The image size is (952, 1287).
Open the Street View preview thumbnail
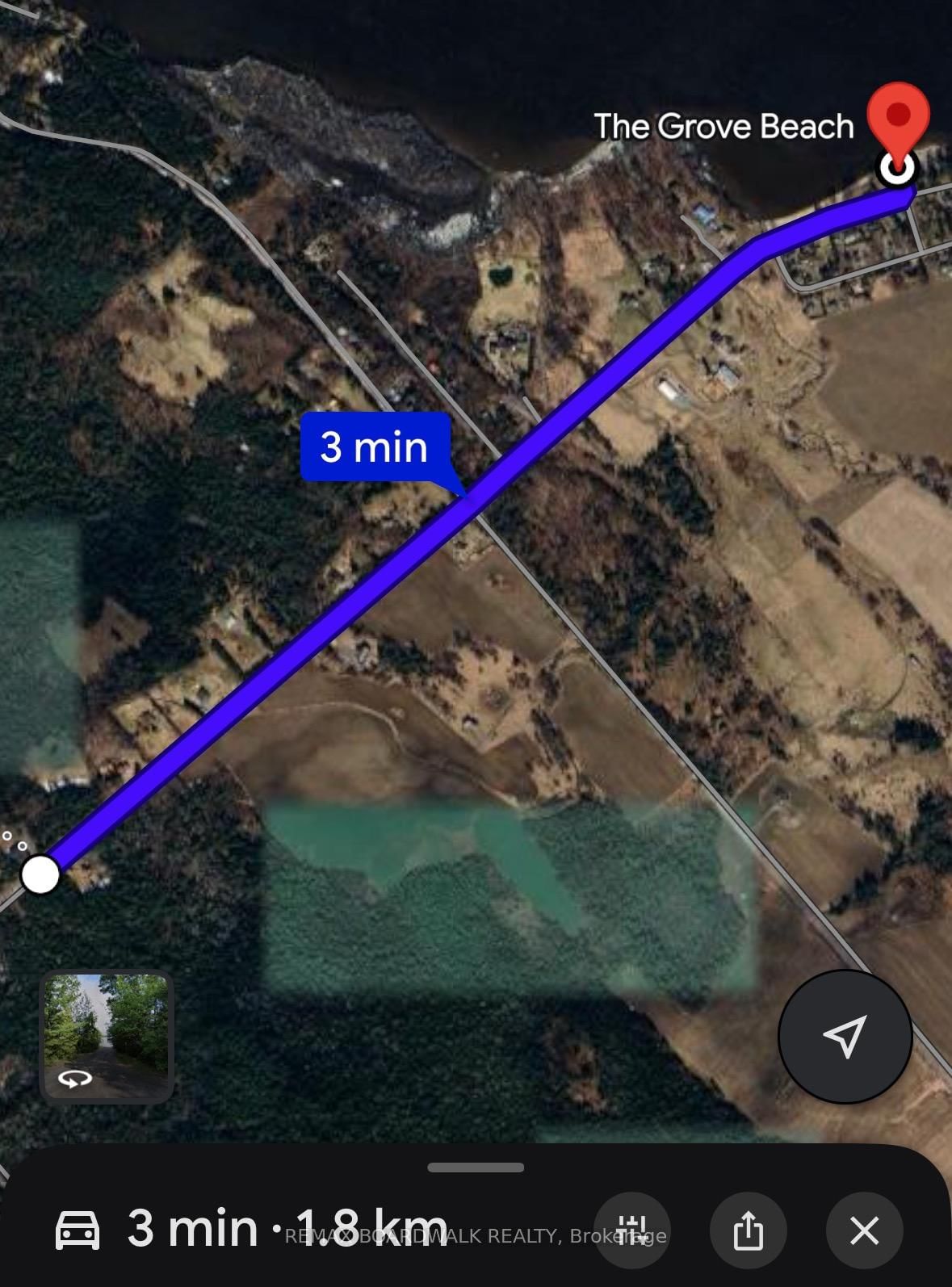pos(107,1037)
